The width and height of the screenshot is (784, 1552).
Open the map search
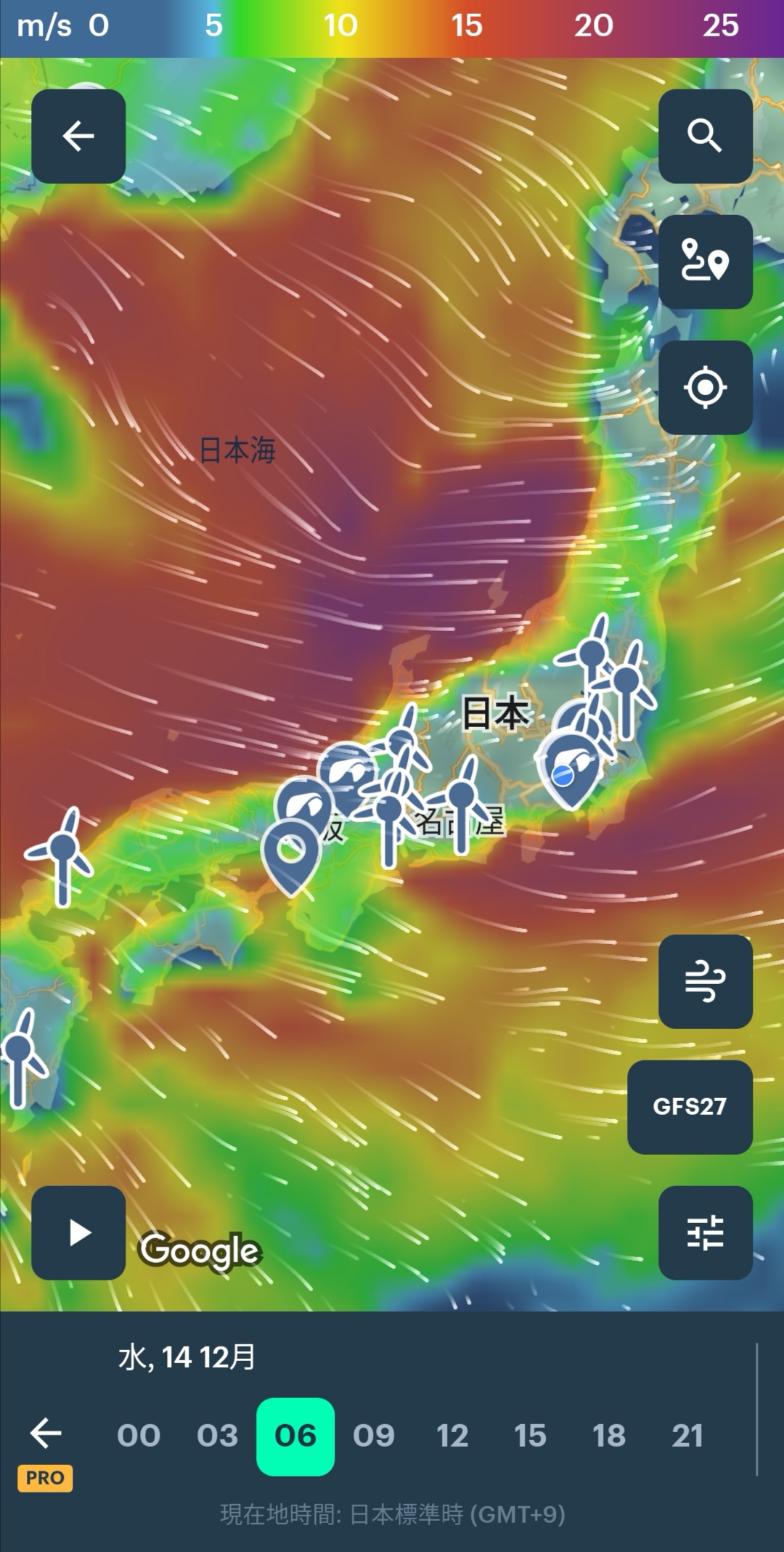coord(705,137)
